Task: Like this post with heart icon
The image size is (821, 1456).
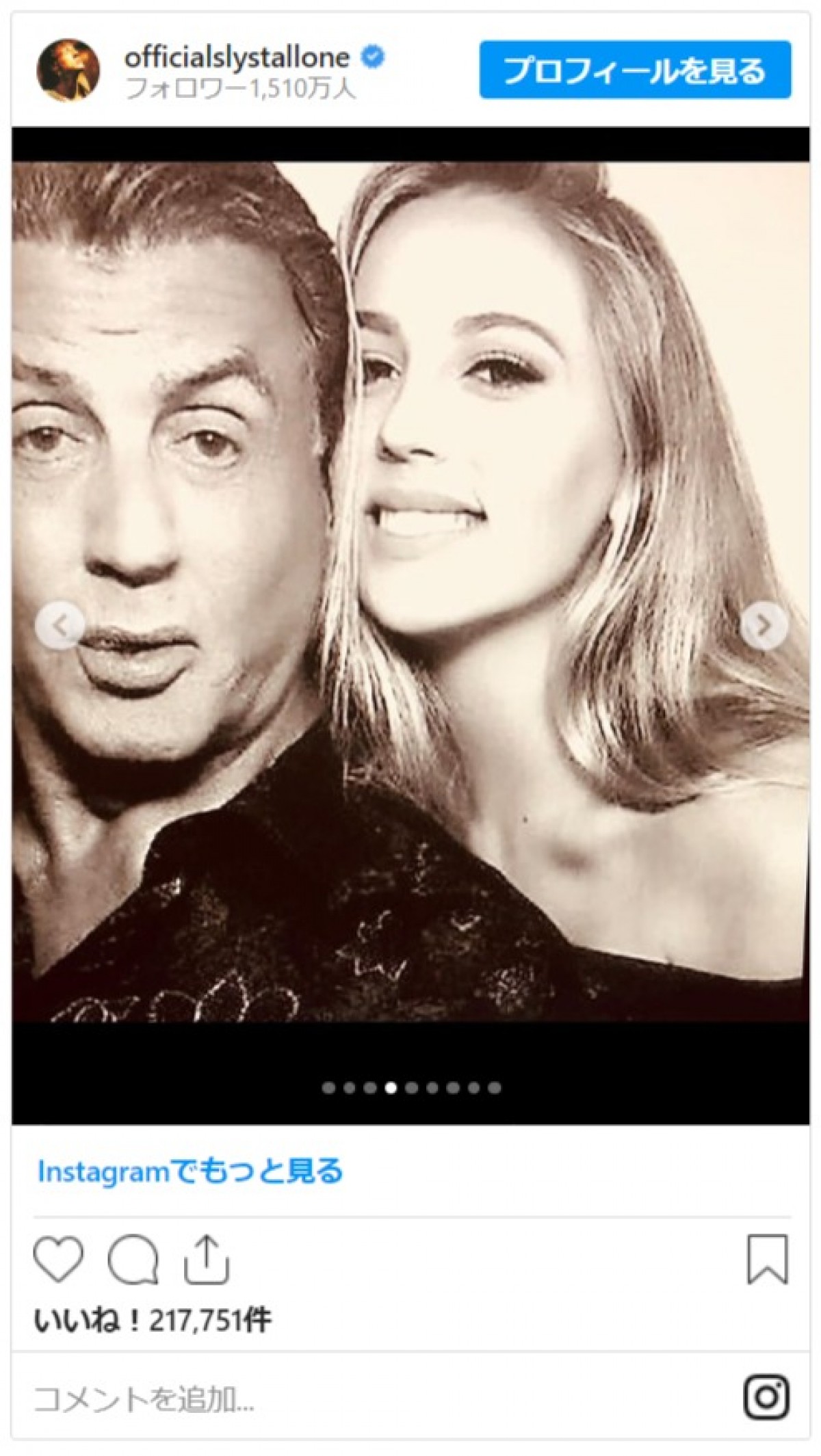Action: (x=58, y=1259)
